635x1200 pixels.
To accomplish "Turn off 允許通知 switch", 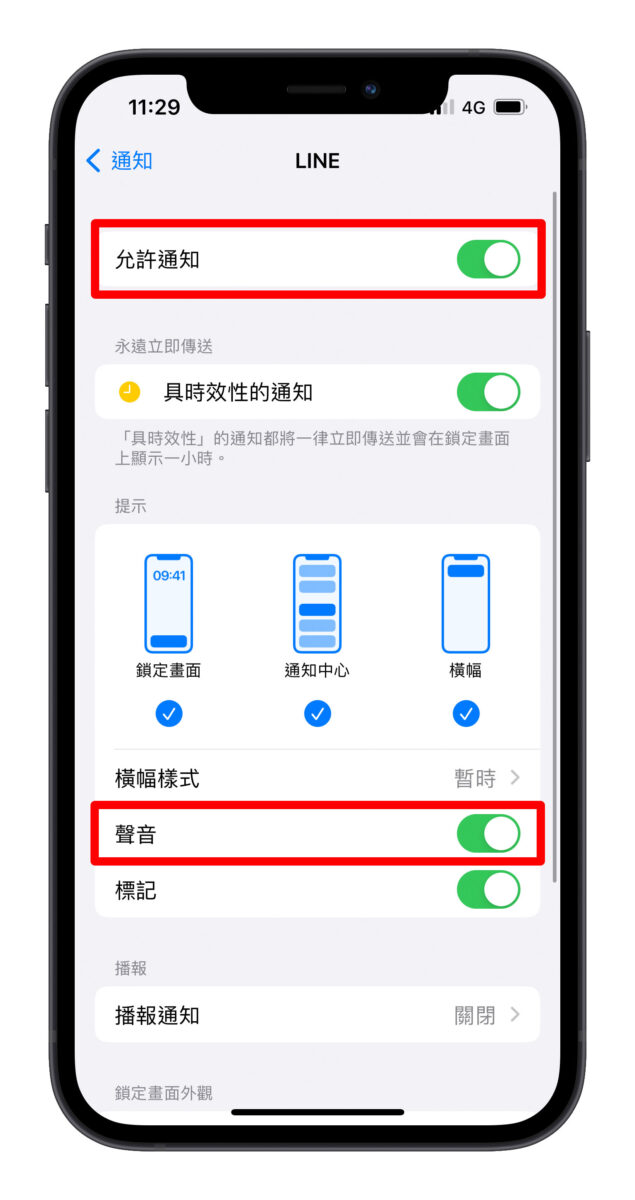I will (488, 259).
